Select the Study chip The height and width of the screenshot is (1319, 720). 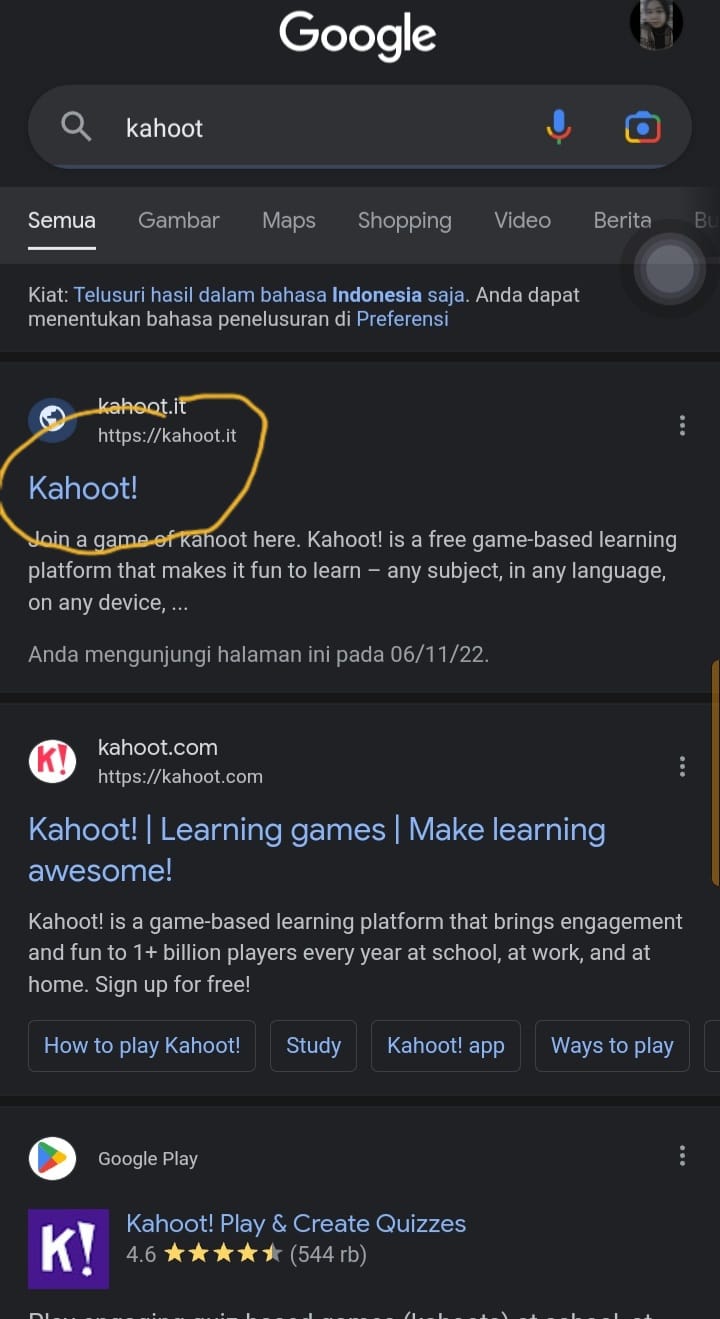coord(313,1045)
